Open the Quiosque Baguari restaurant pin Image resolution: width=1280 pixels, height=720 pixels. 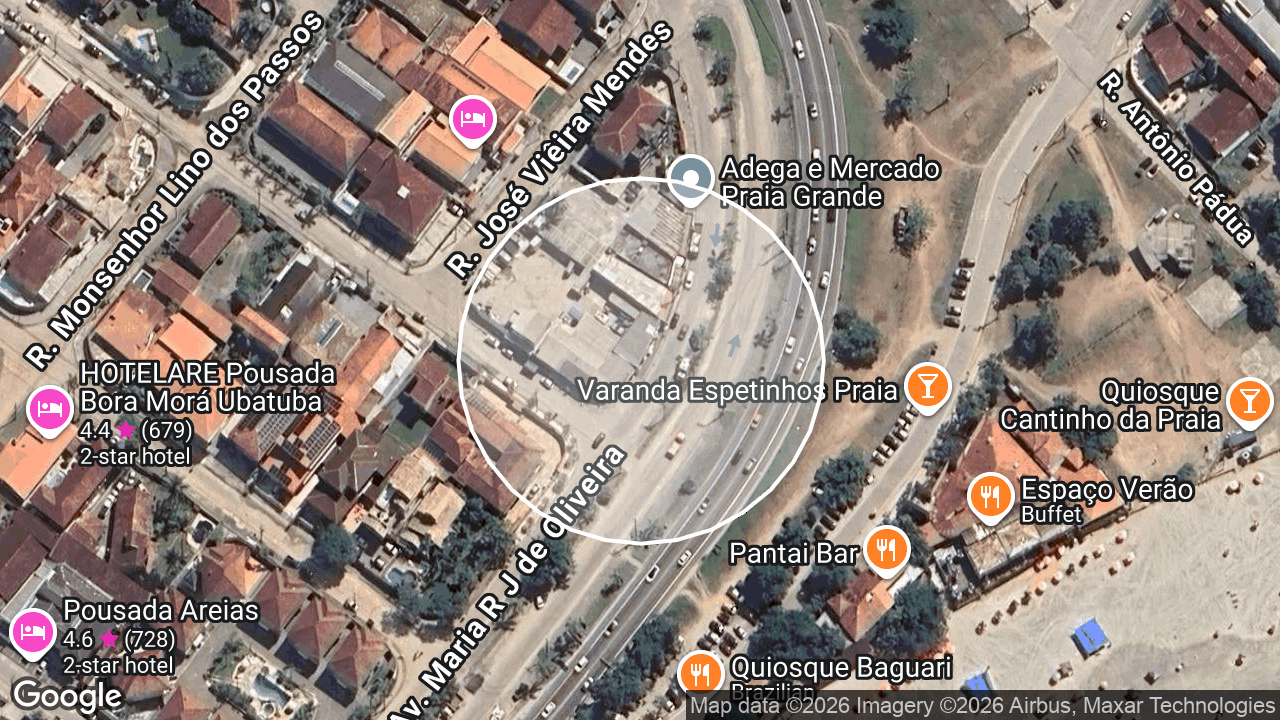[701, 672]
